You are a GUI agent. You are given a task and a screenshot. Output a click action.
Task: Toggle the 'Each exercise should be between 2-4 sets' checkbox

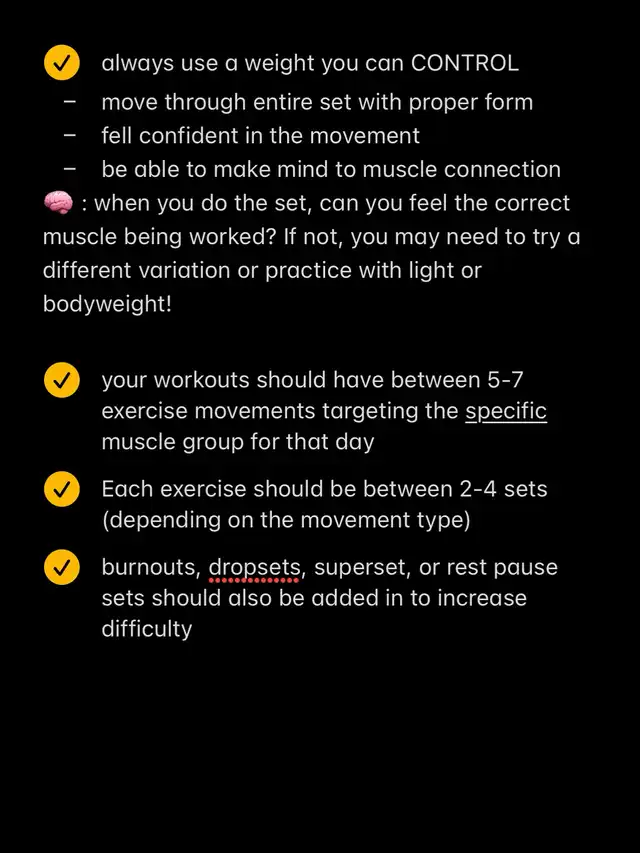tap(61, 489)
